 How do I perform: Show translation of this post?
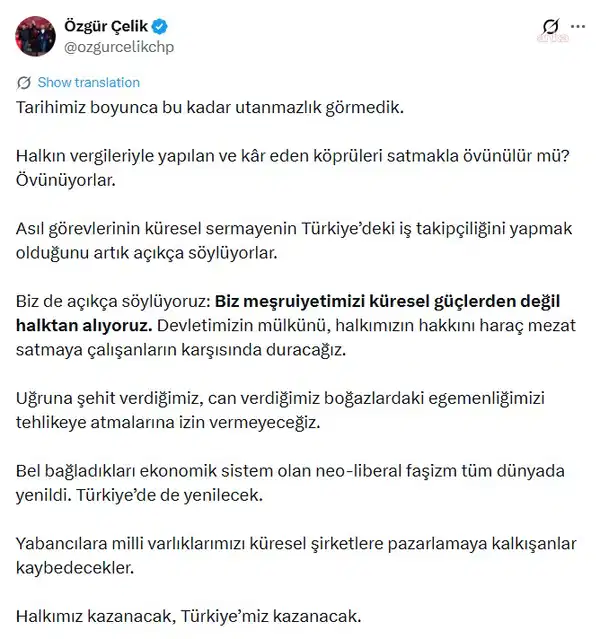point(88,82)
